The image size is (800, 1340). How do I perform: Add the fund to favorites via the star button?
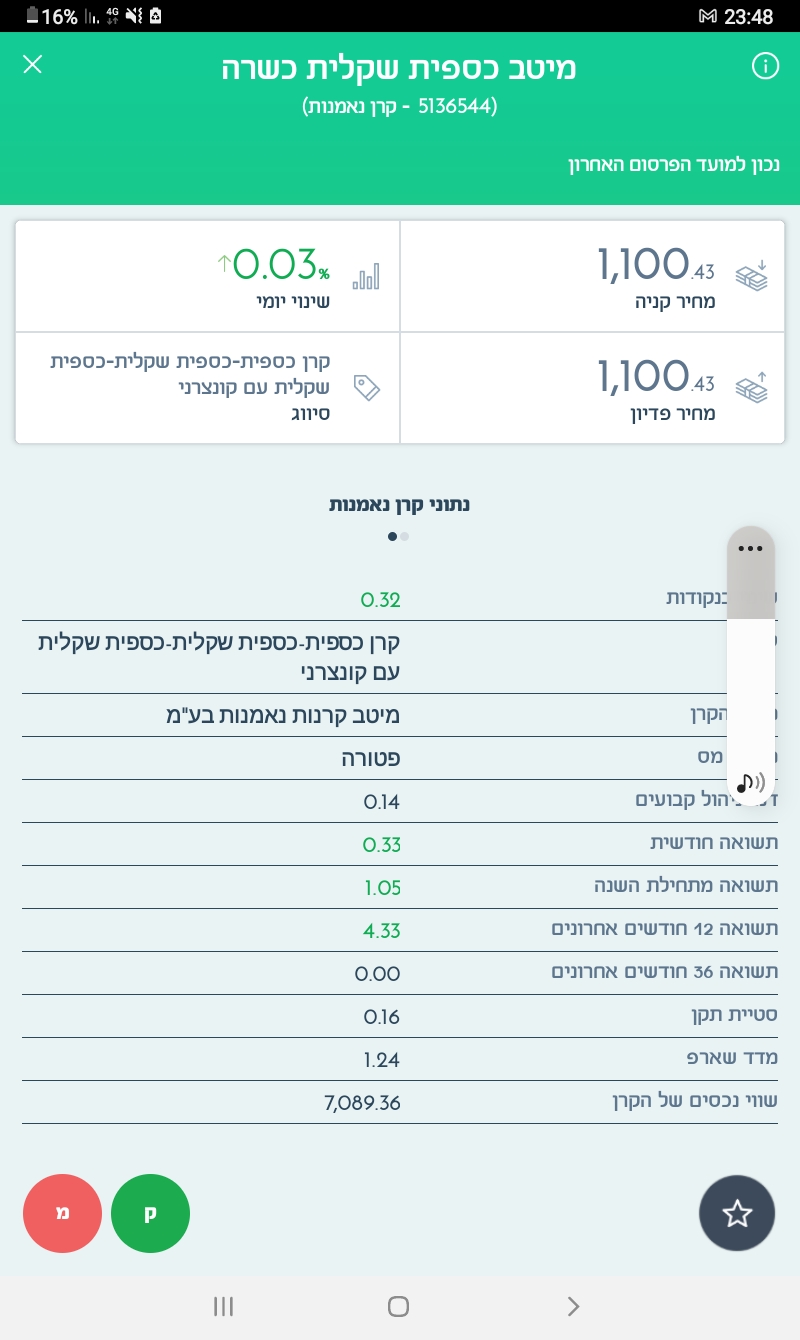(x=737, y=1213)
